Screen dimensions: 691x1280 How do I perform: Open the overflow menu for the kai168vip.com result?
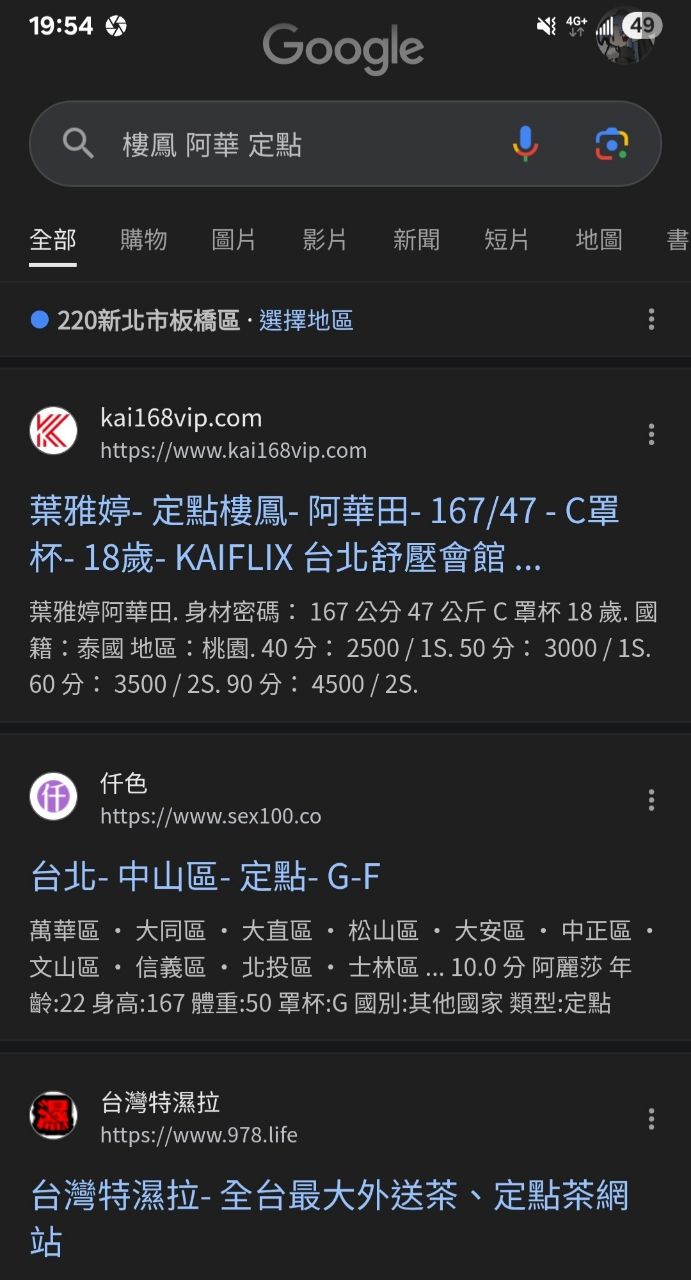pos(651,434)
